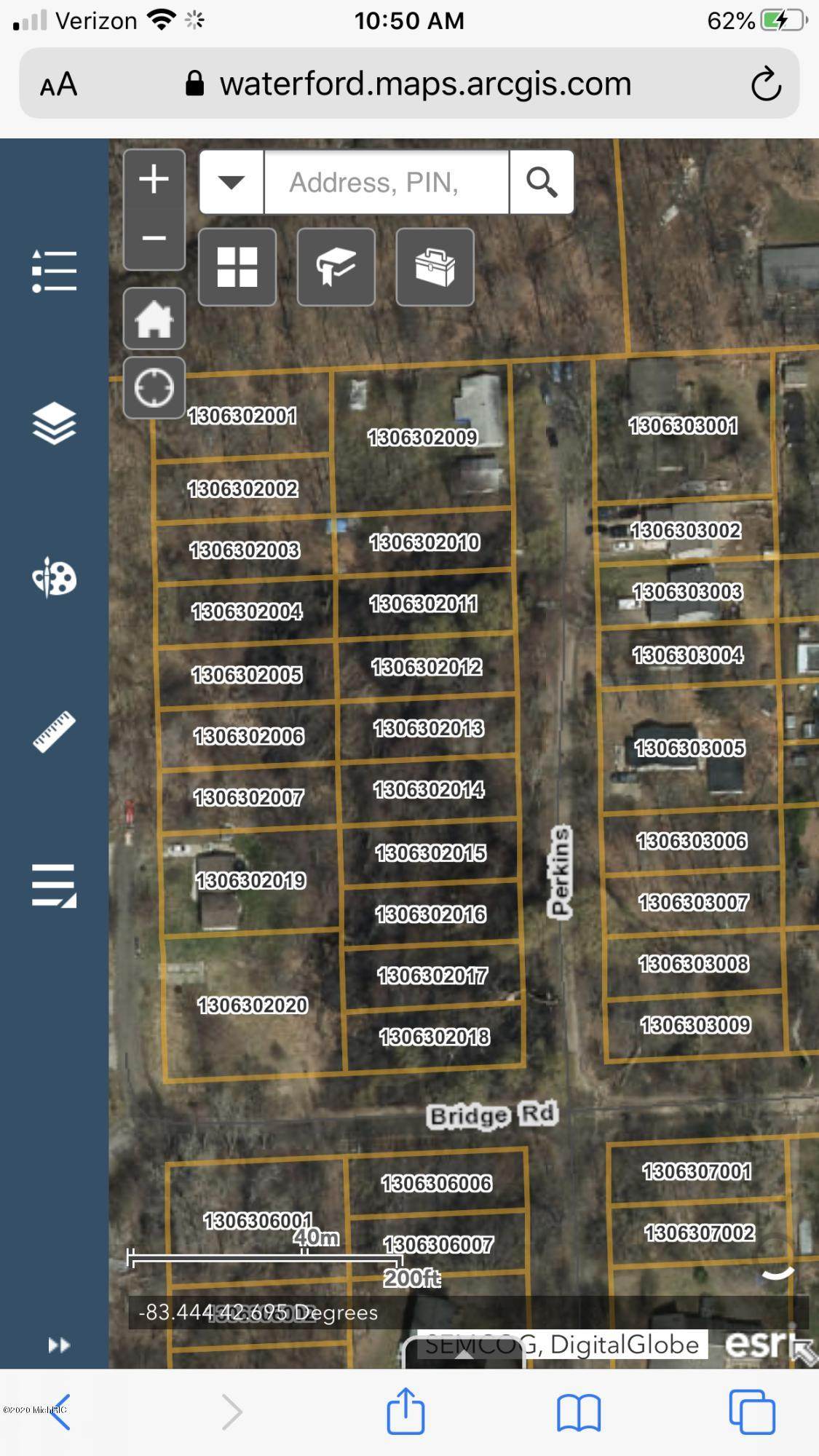Open the graduation cap tool

336,267
